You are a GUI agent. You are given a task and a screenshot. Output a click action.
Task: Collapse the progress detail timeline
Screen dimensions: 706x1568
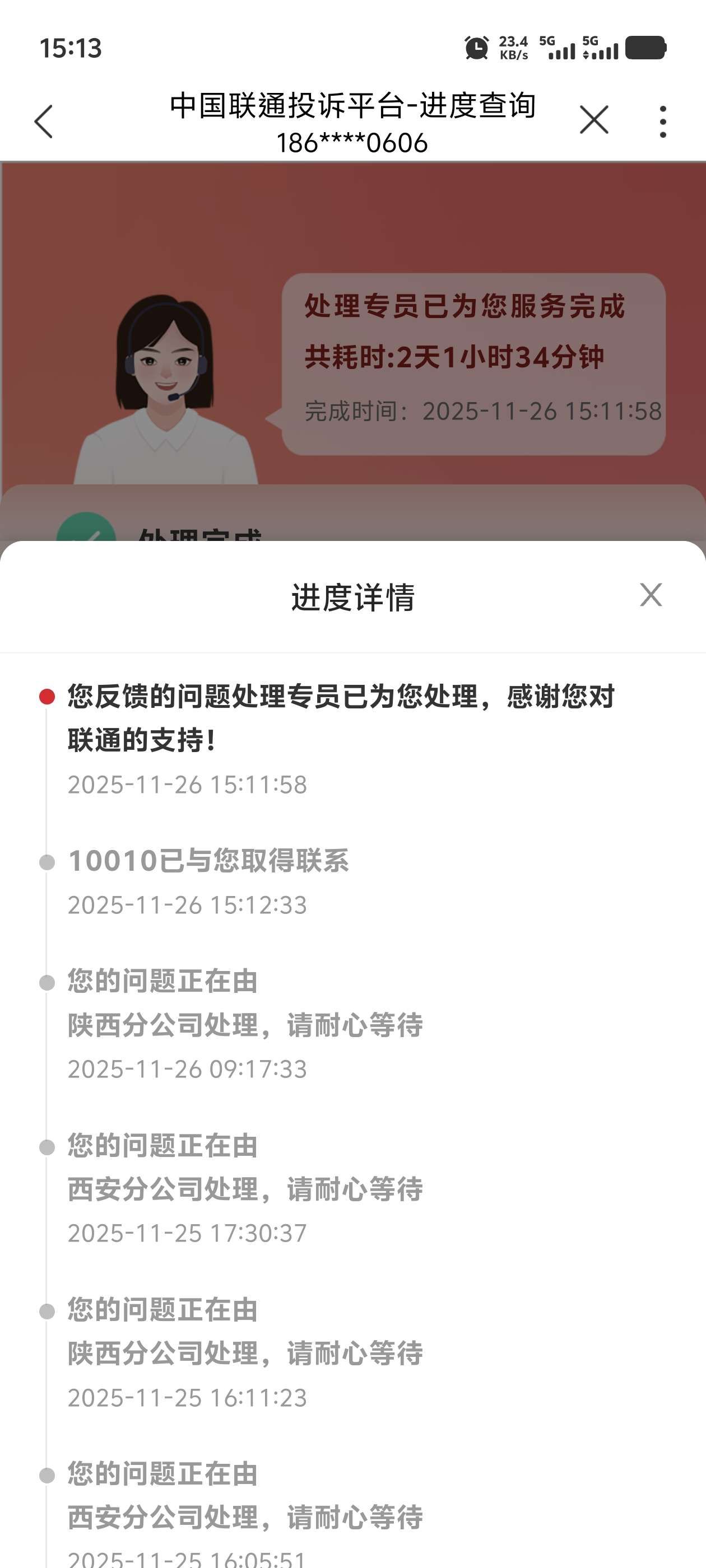click(651, 595)
